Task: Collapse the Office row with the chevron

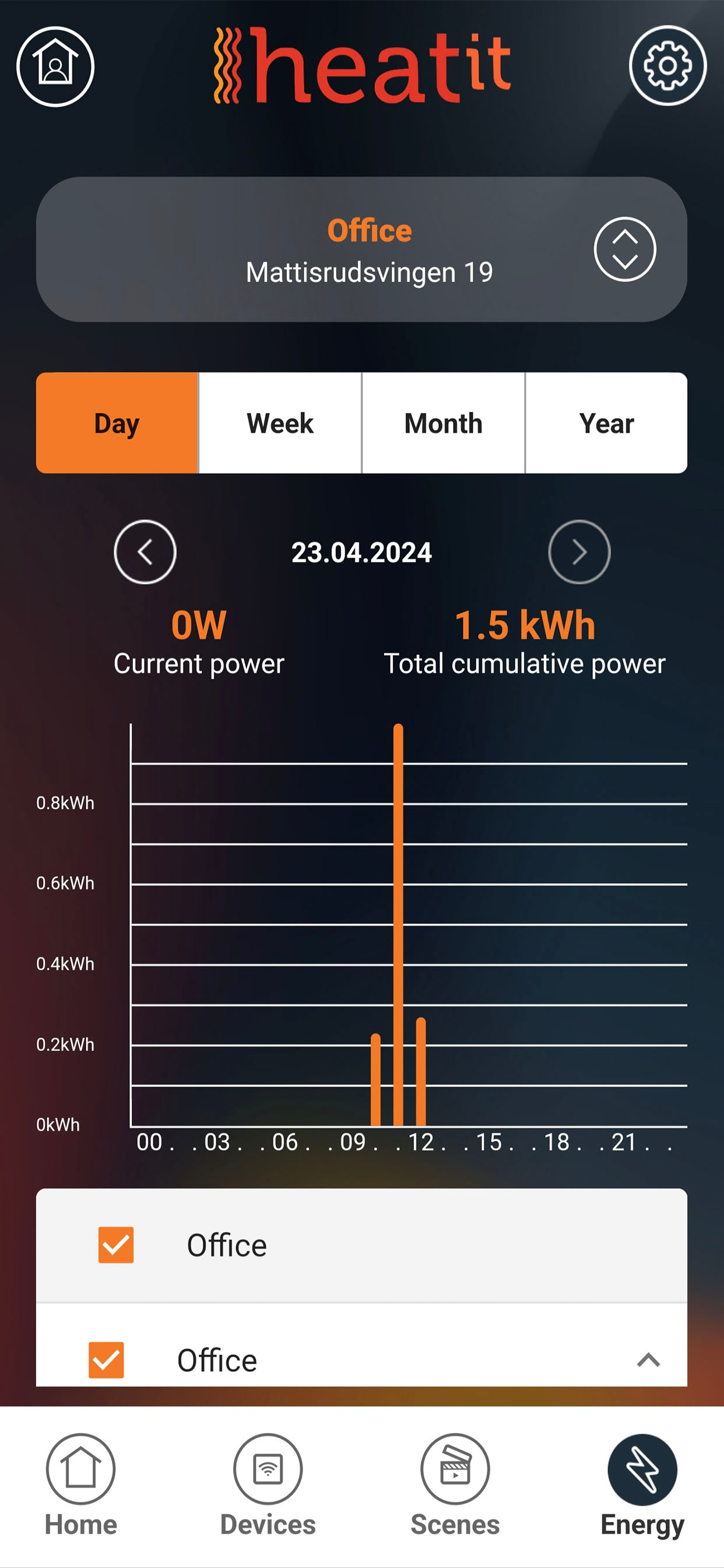Action: pos(649,1360)
